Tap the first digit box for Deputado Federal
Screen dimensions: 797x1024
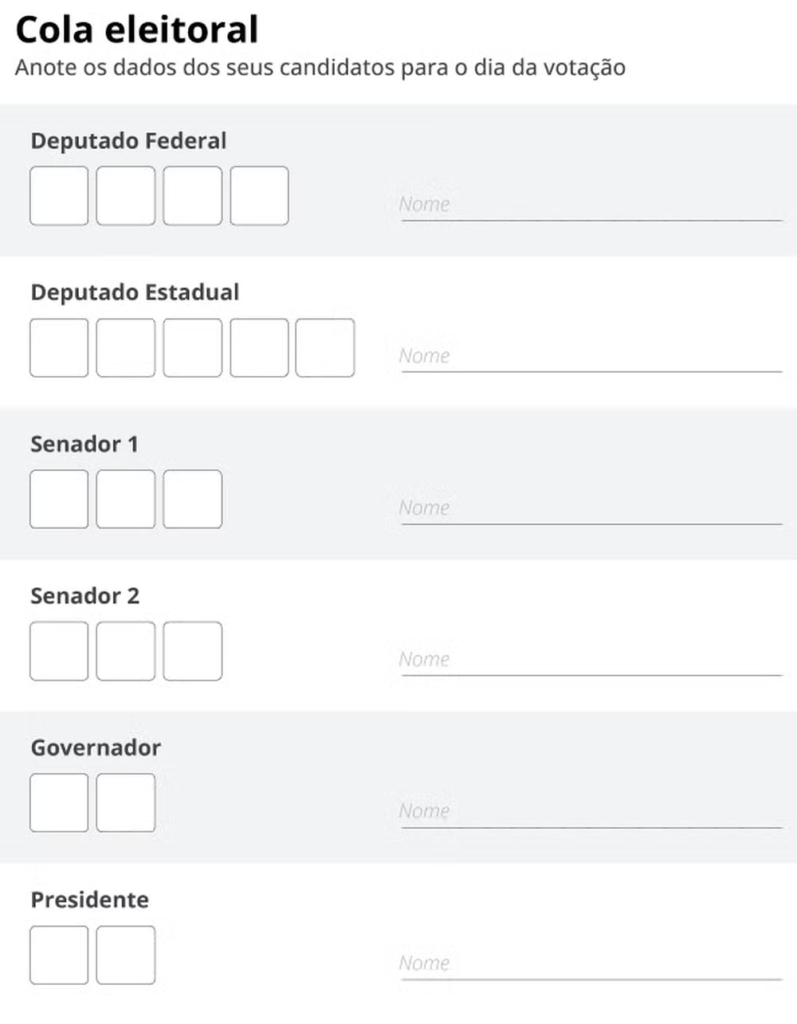59,196
